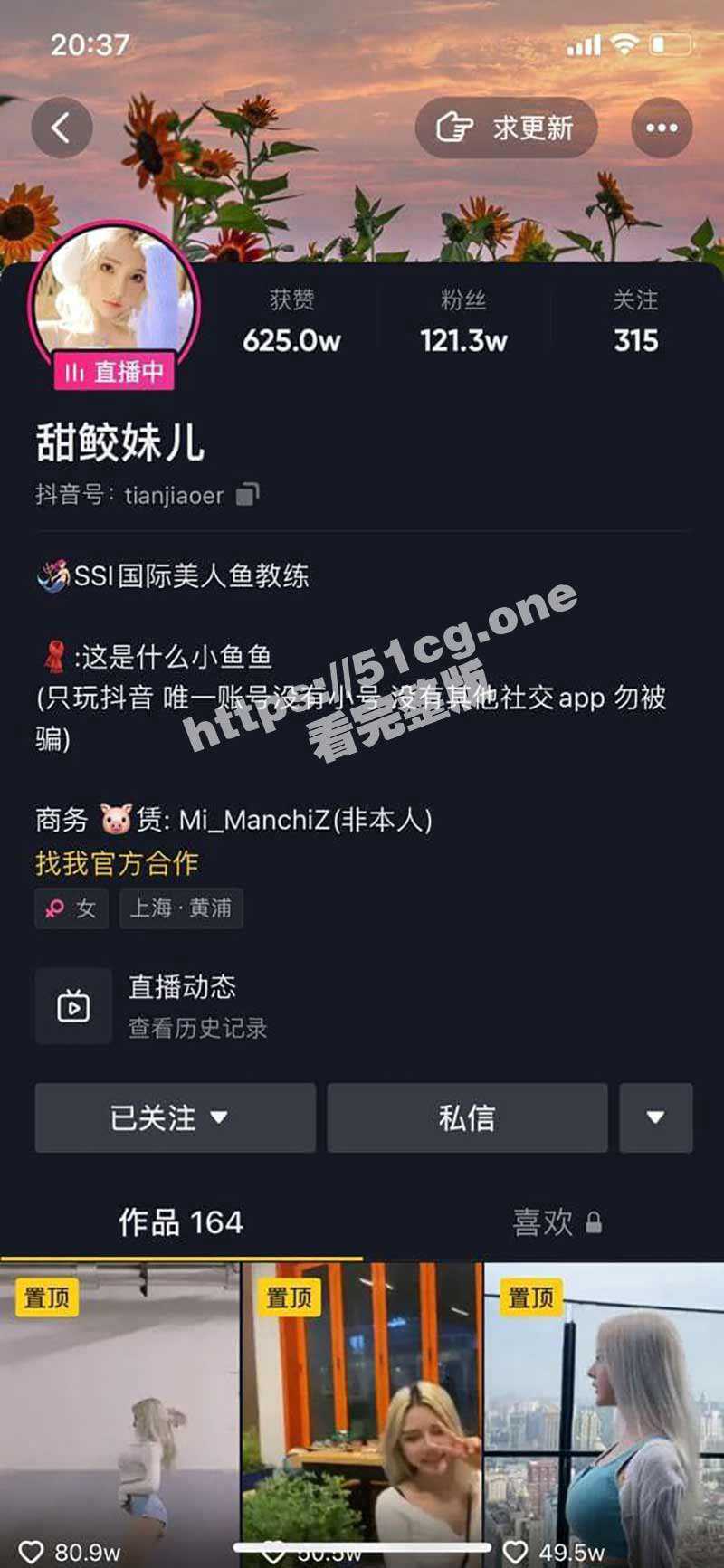
Task: Open 直播动态 history records
Action: pos(181,1005)
